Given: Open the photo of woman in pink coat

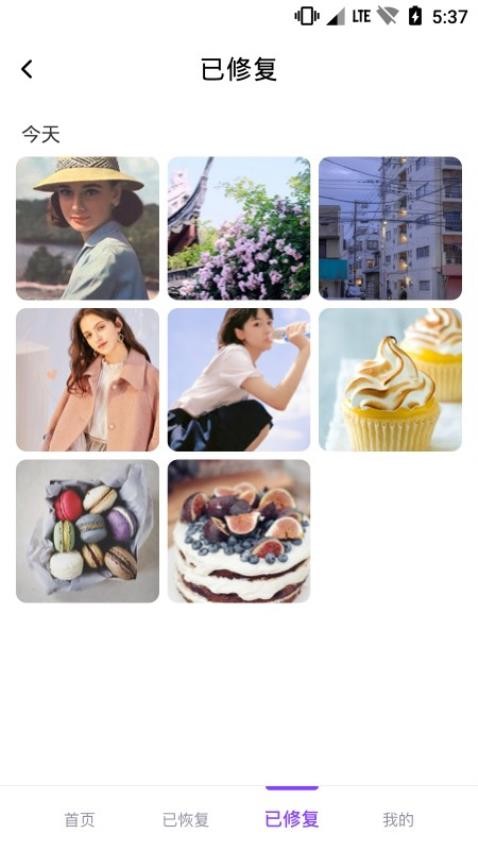Looking at the screenshot, I should pyautogui.click(x=88, y=379).
